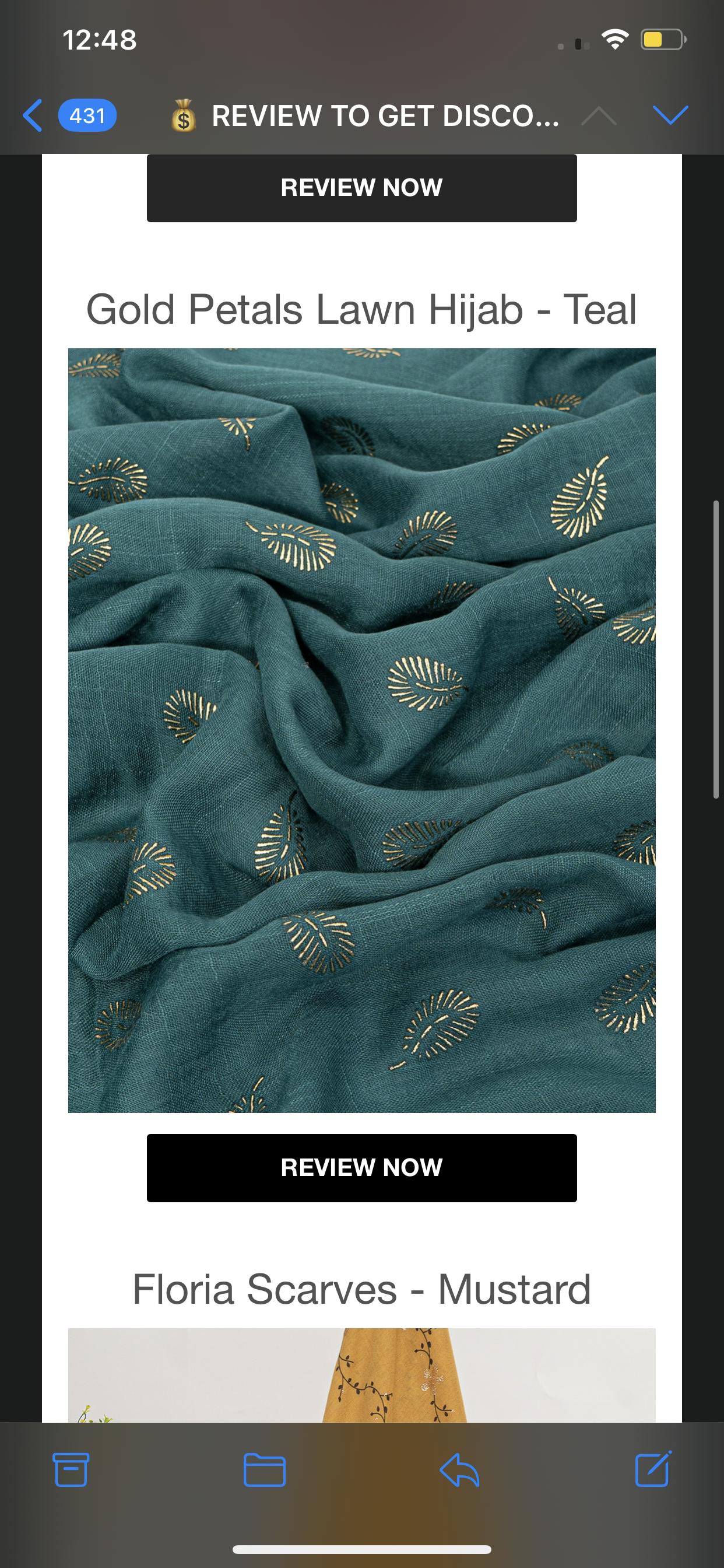Archive this email
Screen dimensions: 724x1568
click(71, 1469)
